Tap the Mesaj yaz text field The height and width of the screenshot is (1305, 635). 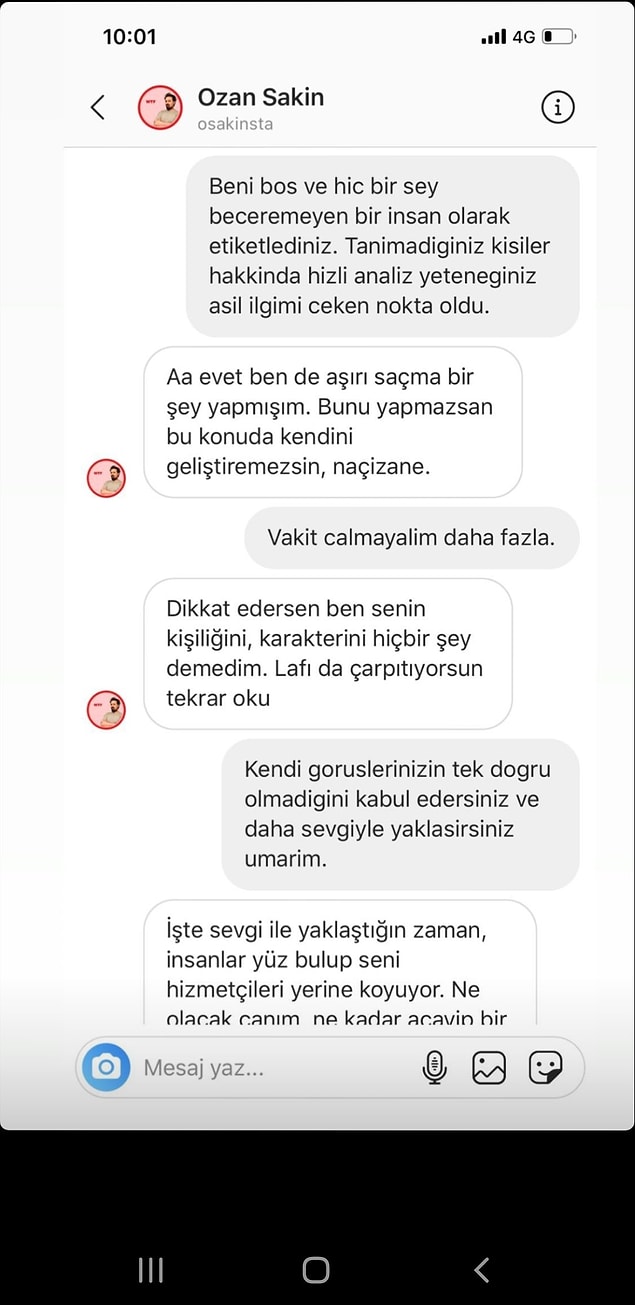pyautogui.click(x=270, y=1068)
